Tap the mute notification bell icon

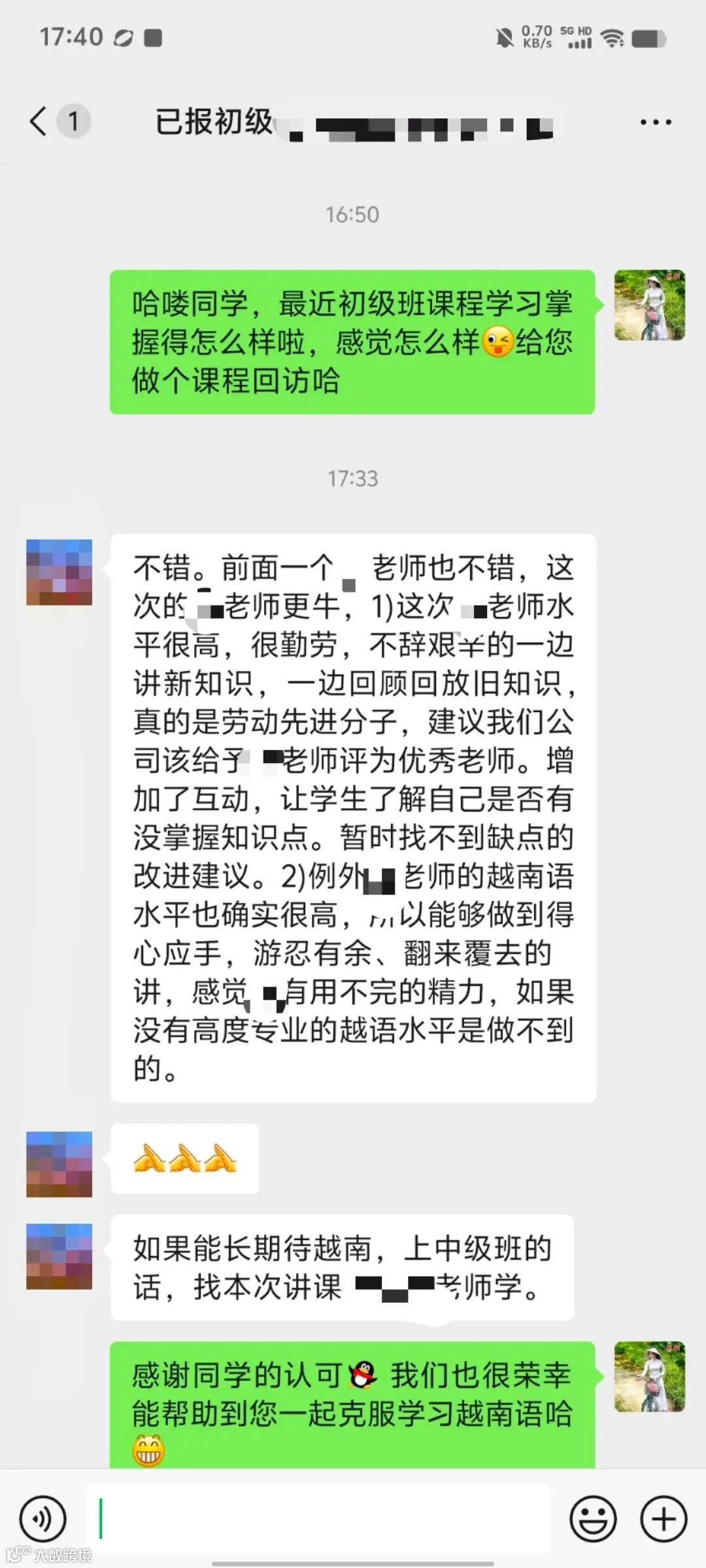click(503, 38)
